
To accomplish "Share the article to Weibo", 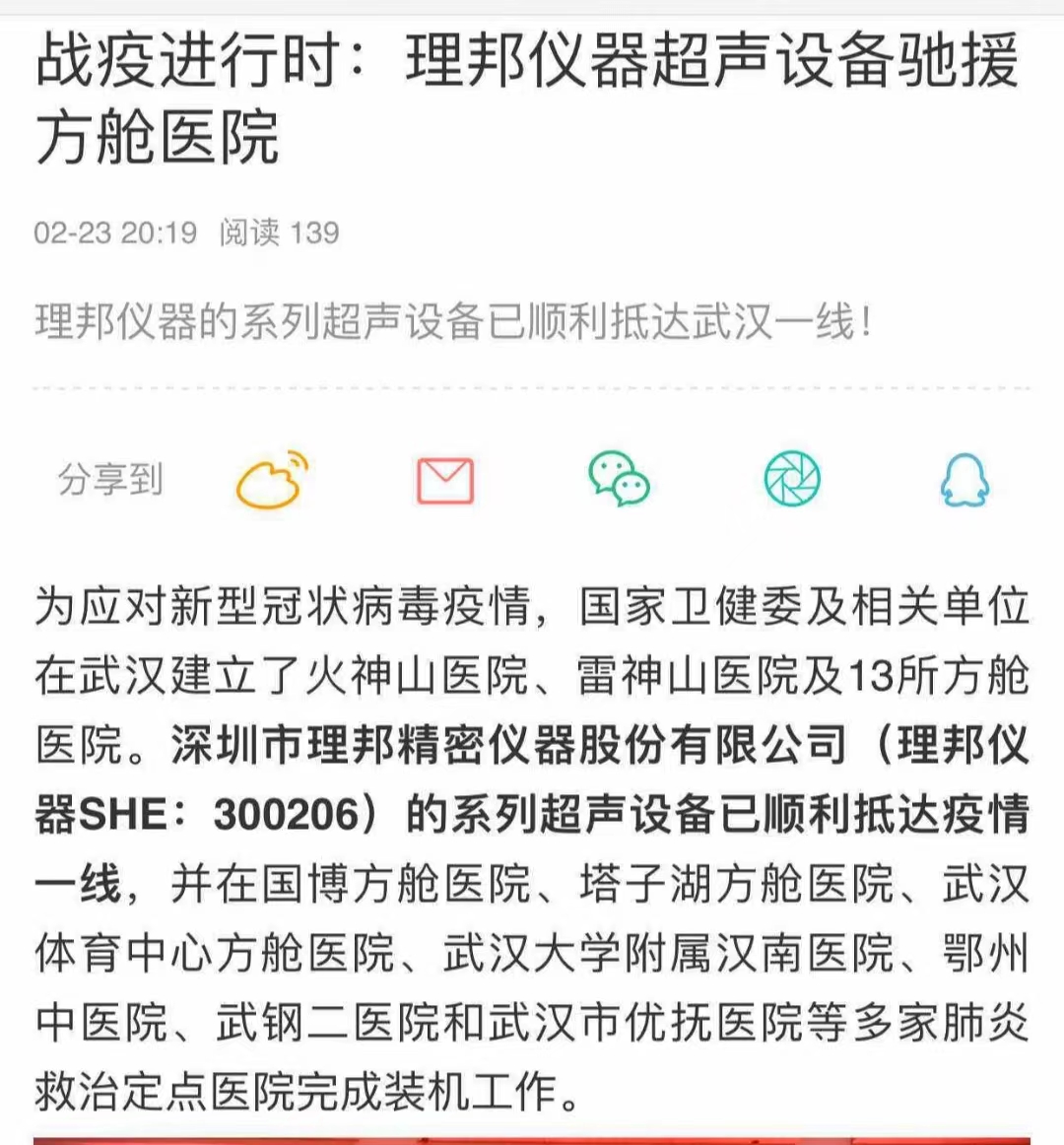I will [x=272, y=479].
